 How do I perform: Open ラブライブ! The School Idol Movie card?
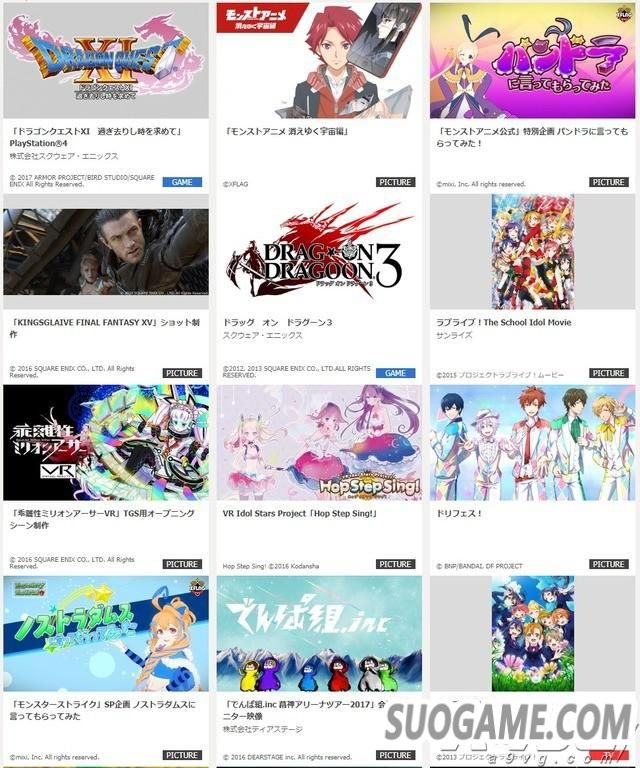[x=532, y=252]
